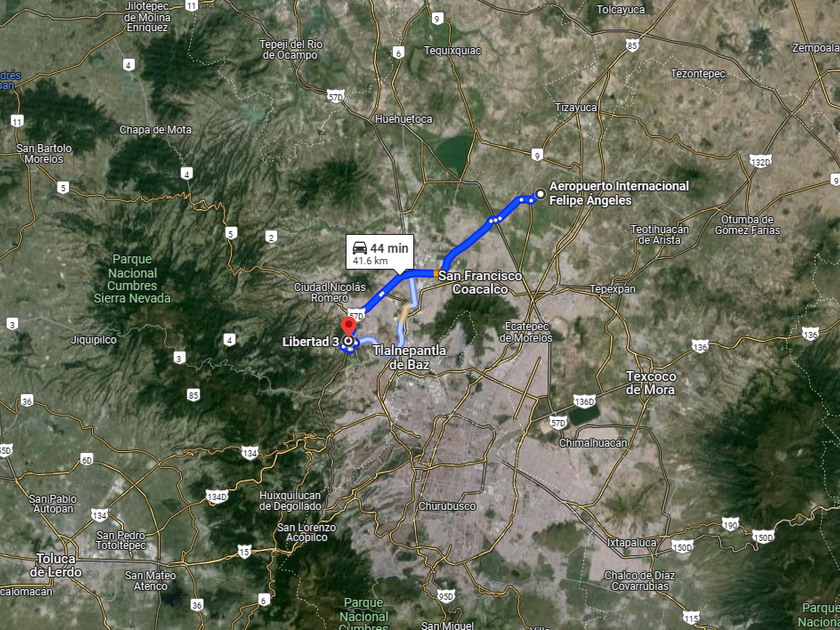
Task: Open the Texcoco de Mora place label
Action: (x=650, y=382)
